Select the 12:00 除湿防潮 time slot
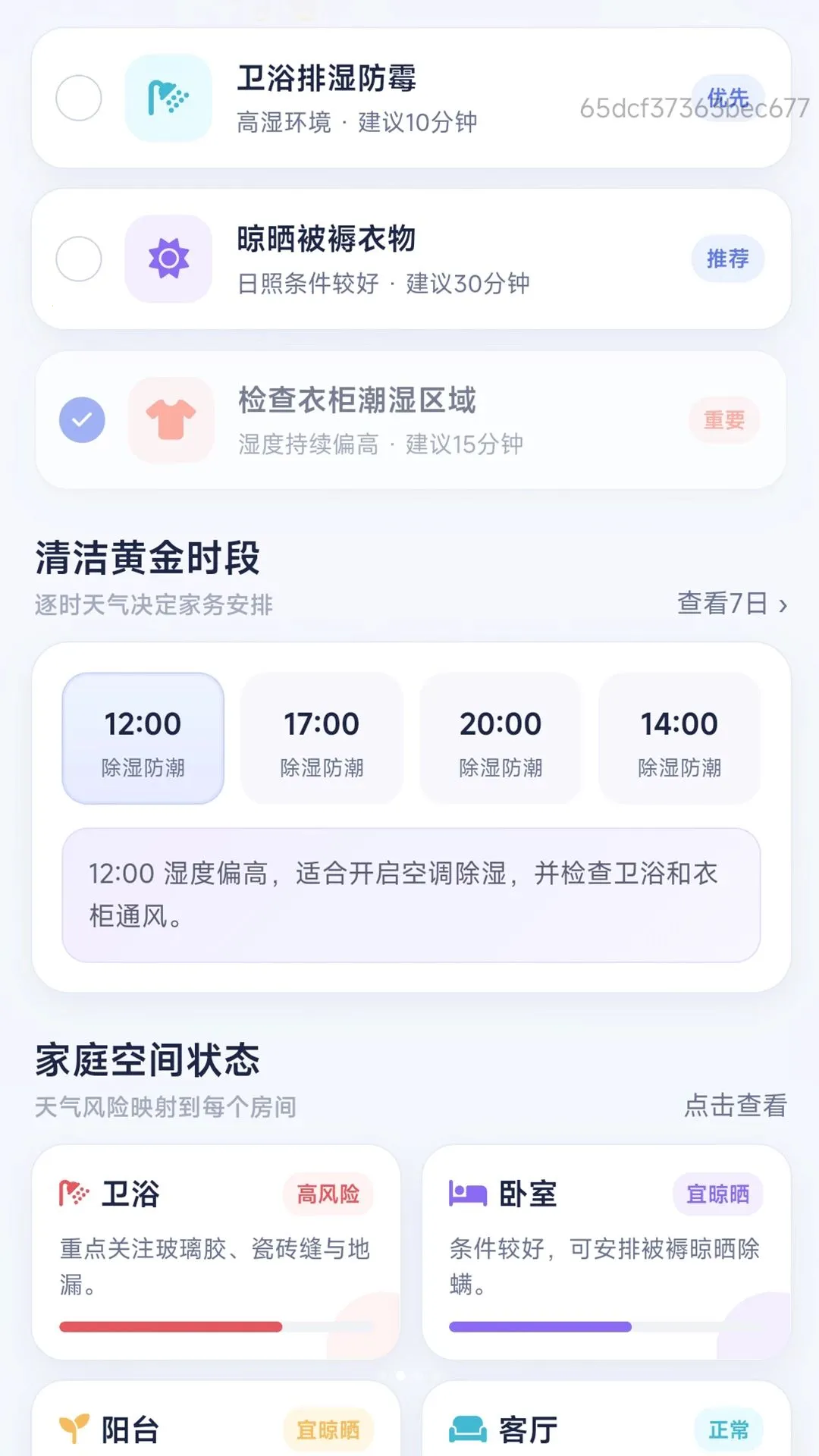The image size is (819, 1456). pyautogui.click(x=143, y=738)
